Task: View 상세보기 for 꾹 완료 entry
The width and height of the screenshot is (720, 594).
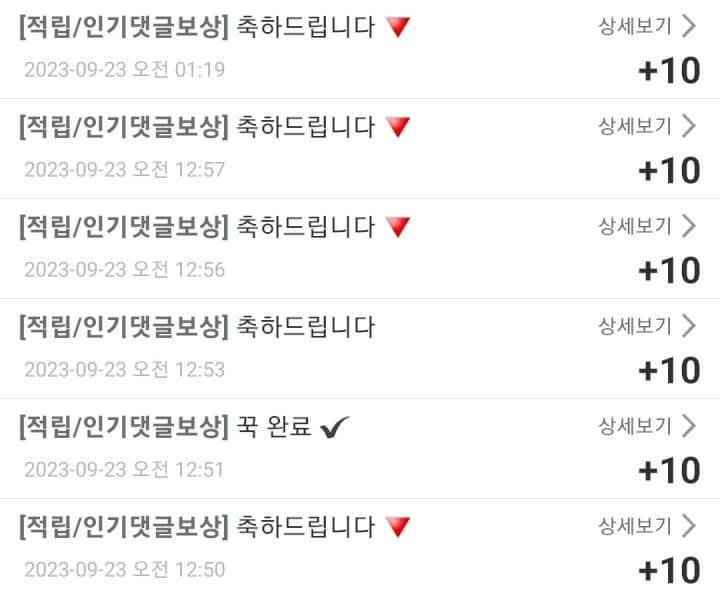Action: click(x=646, y=426)
